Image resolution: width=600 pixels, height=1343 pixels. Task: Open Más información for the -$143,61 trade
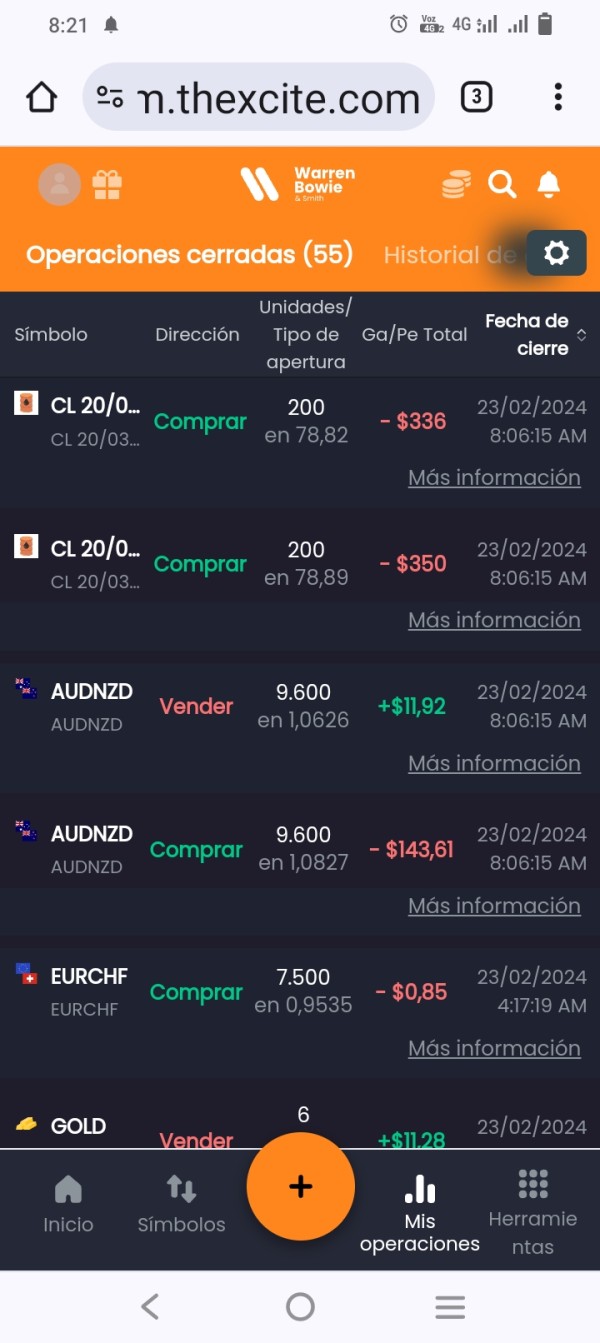coord(494,905)
